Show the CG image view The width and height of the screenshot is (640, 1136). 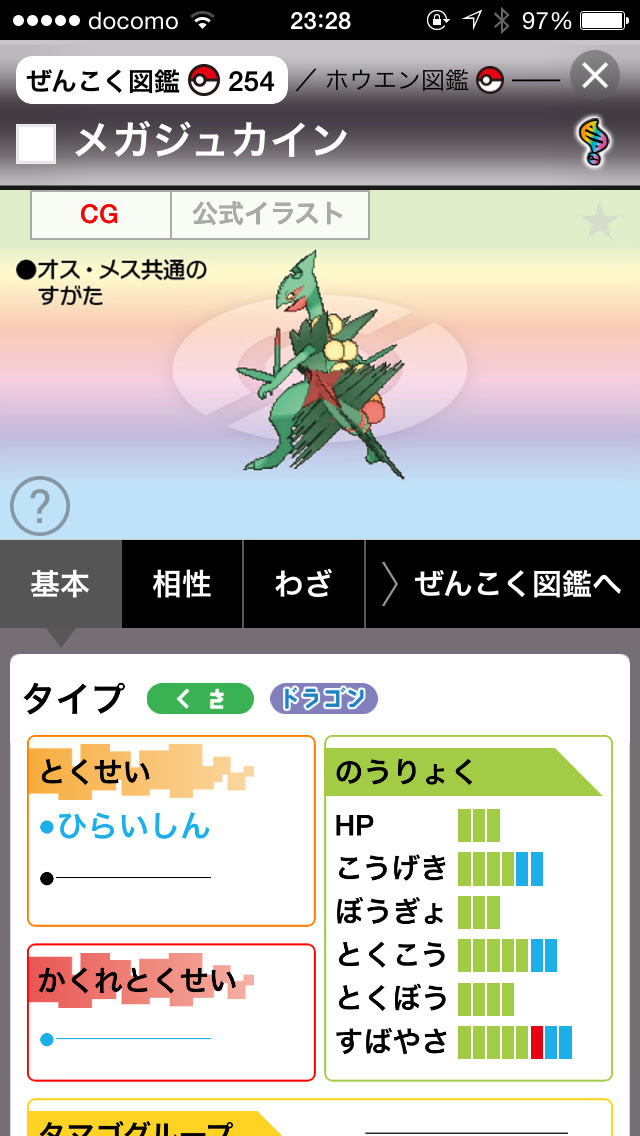pyautogui.click(x=100, y=214)
